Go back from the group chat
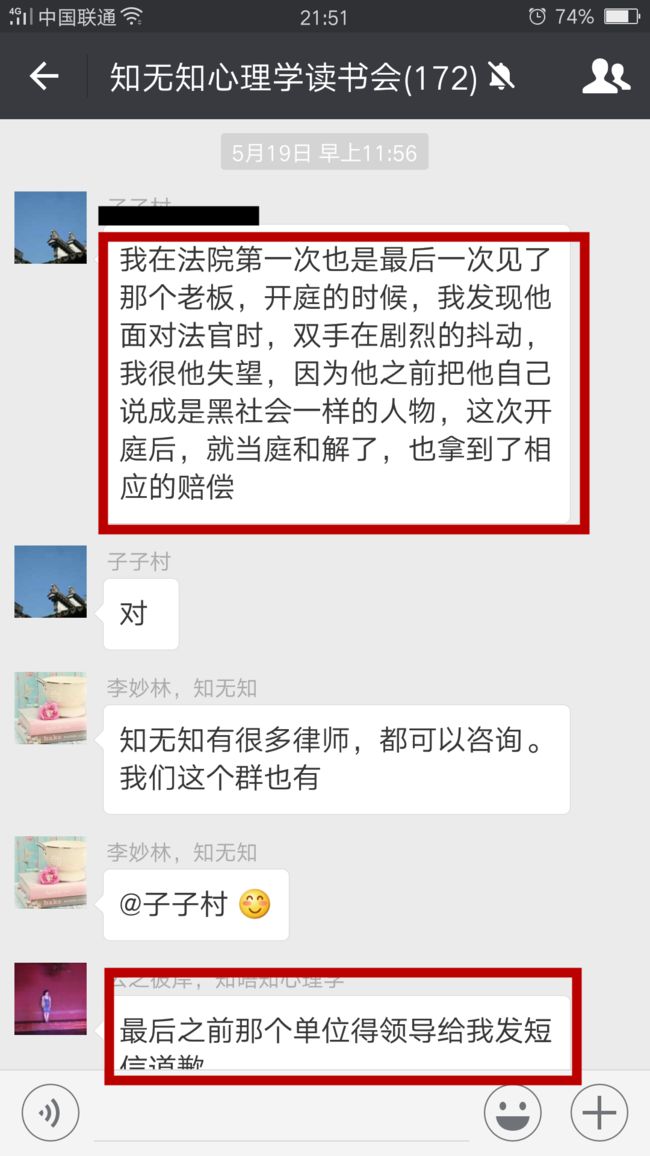Viewport: 650px width, 1156px height. [43, 76]
